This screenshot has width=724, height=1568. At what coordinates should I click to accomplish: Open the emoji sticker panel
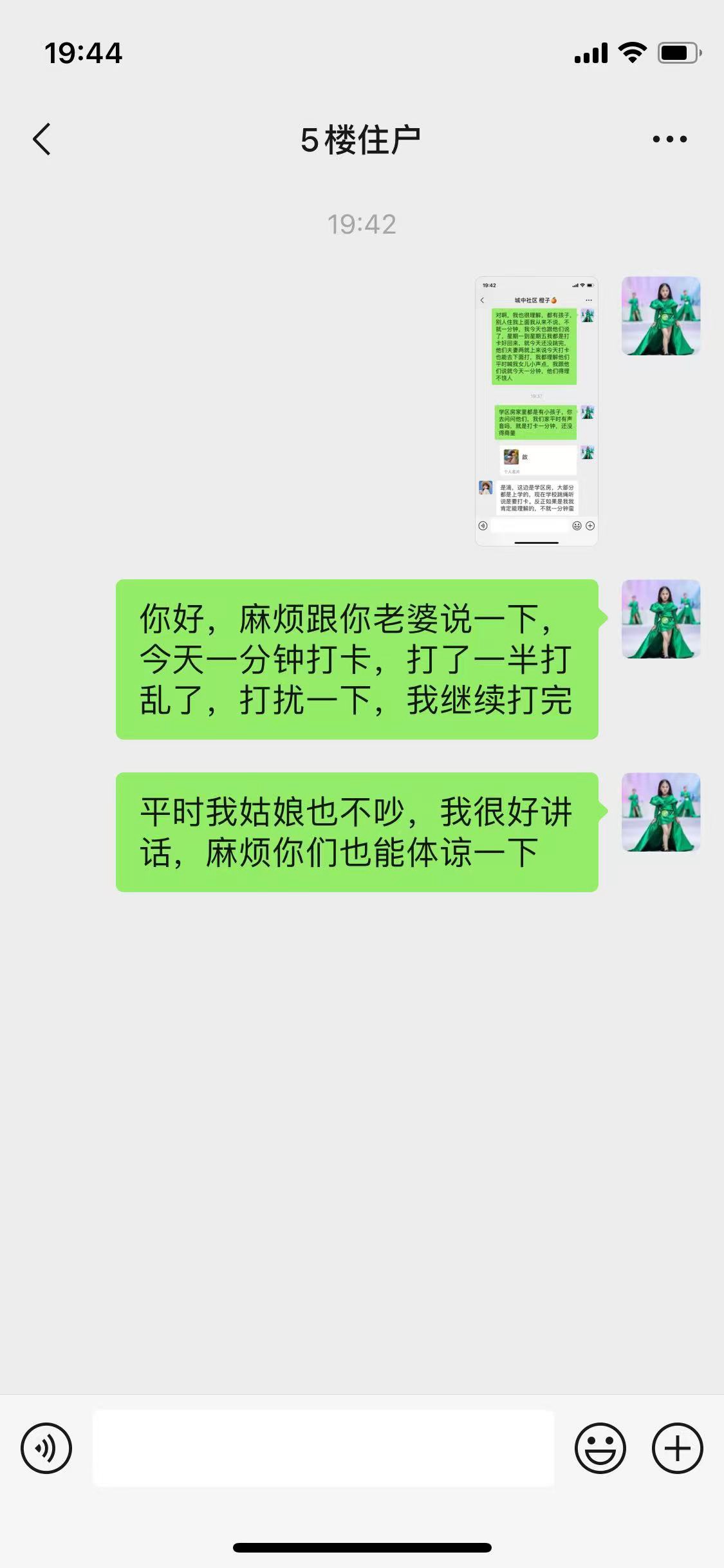600,1448
